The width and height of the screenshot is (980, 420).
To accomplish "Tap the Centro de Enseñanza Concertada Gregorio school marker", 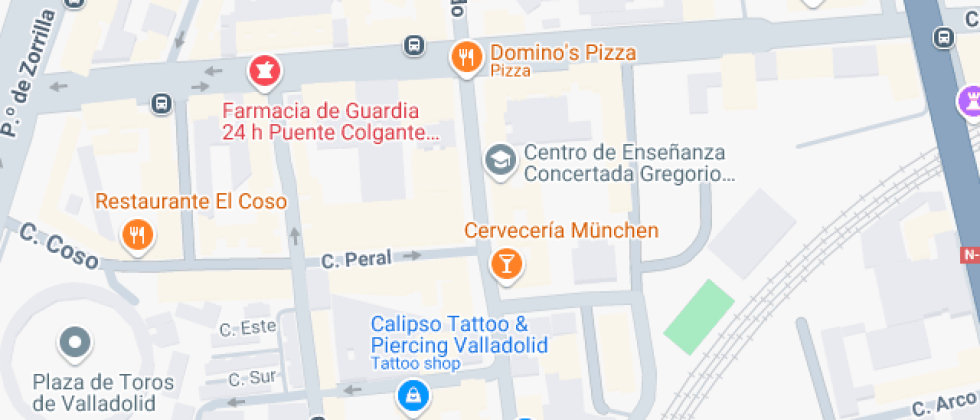I will 499,159.
